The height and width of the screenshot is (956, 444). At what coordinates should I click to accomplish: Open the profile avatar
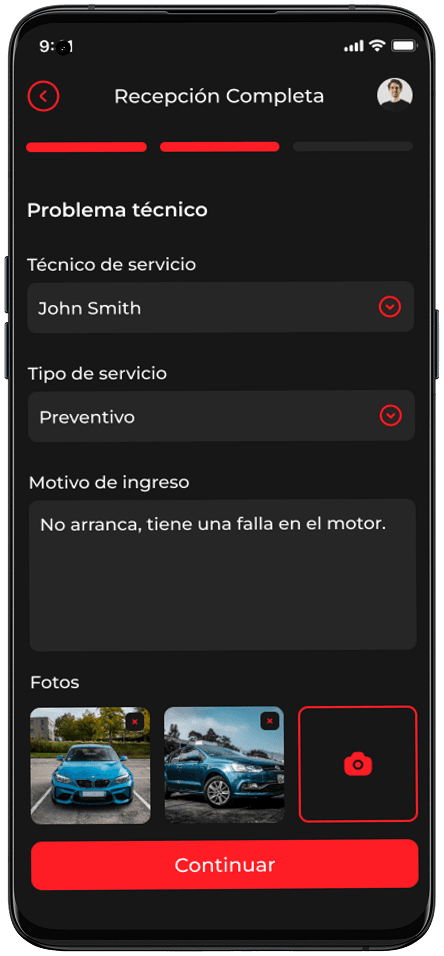pos(395,95)
